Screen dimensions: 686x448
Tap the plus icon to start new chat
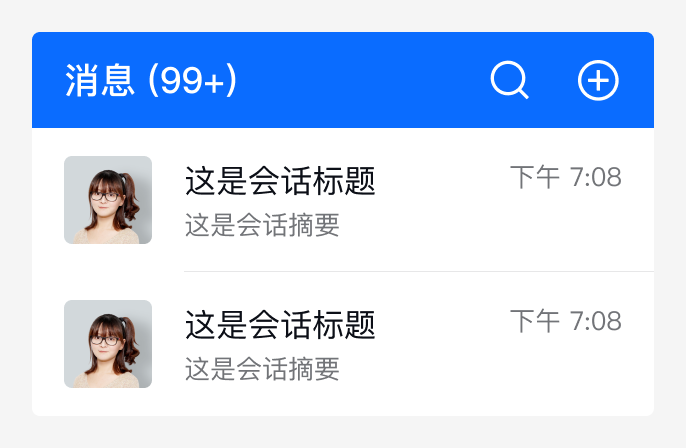[x=598, y=80]
